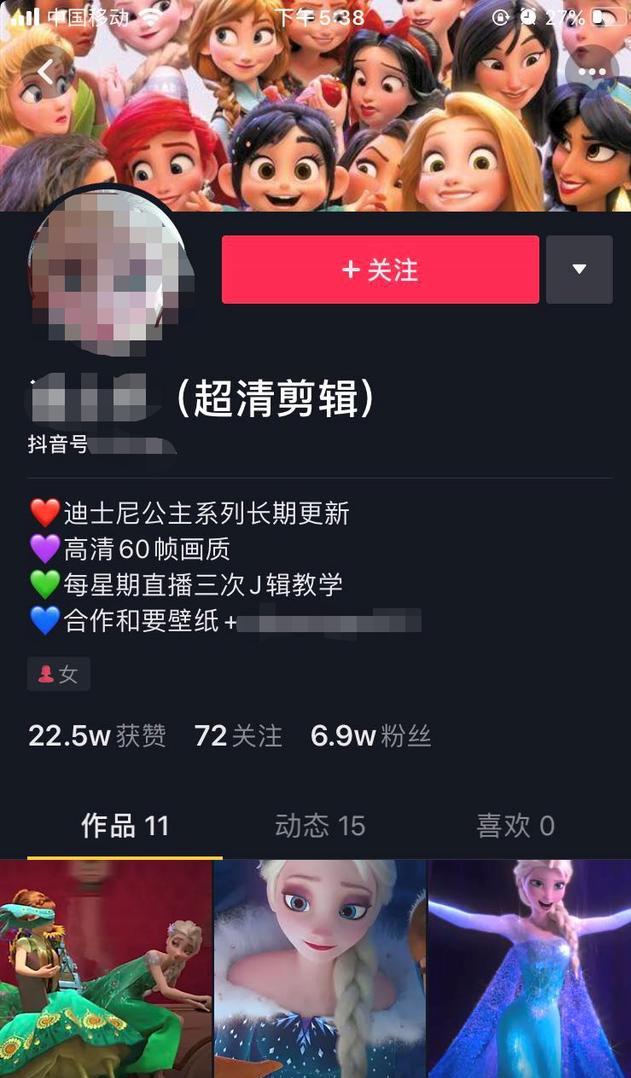
Task: Switch to the 喜欢 0 tab
Action: point(515,826)
